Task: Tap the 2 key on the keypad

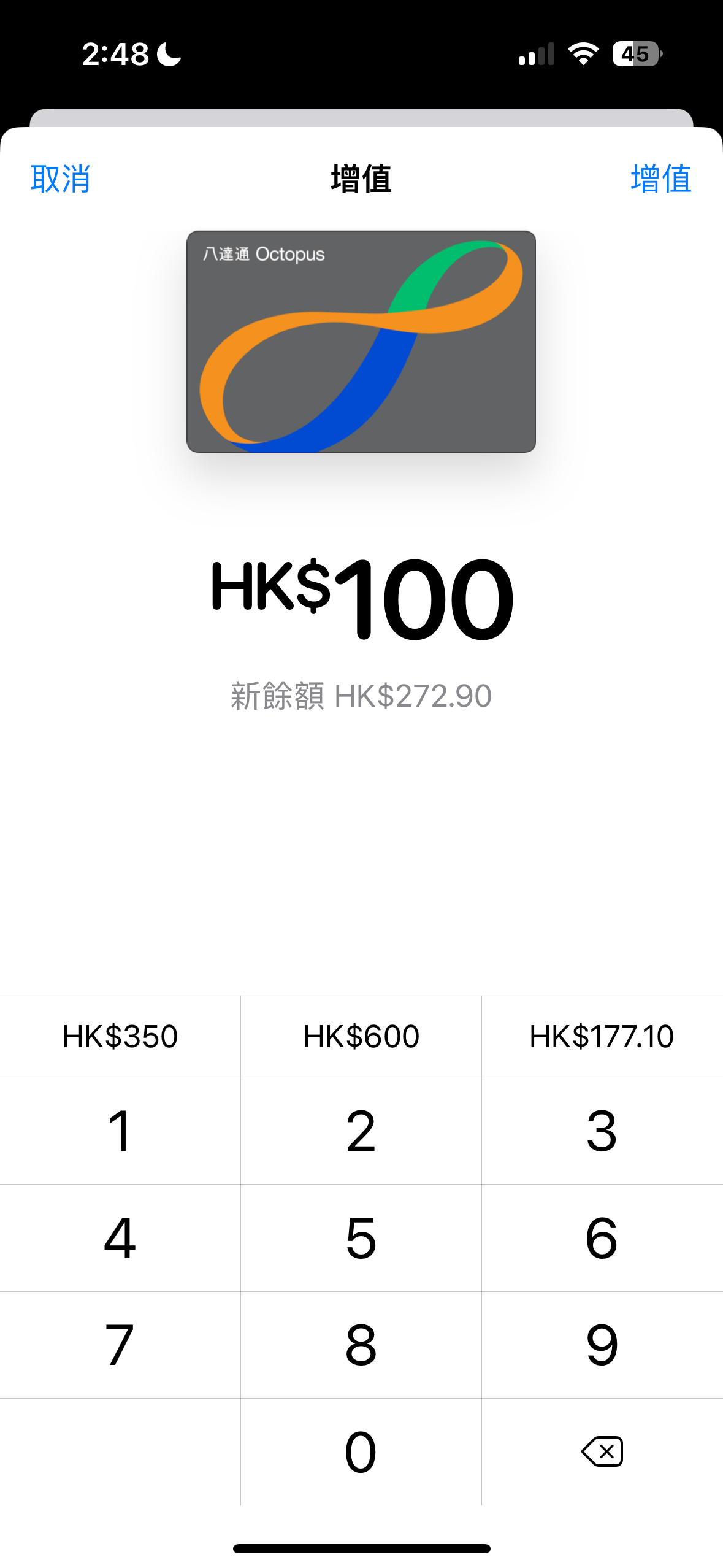Action: (x=361, y=1131)
